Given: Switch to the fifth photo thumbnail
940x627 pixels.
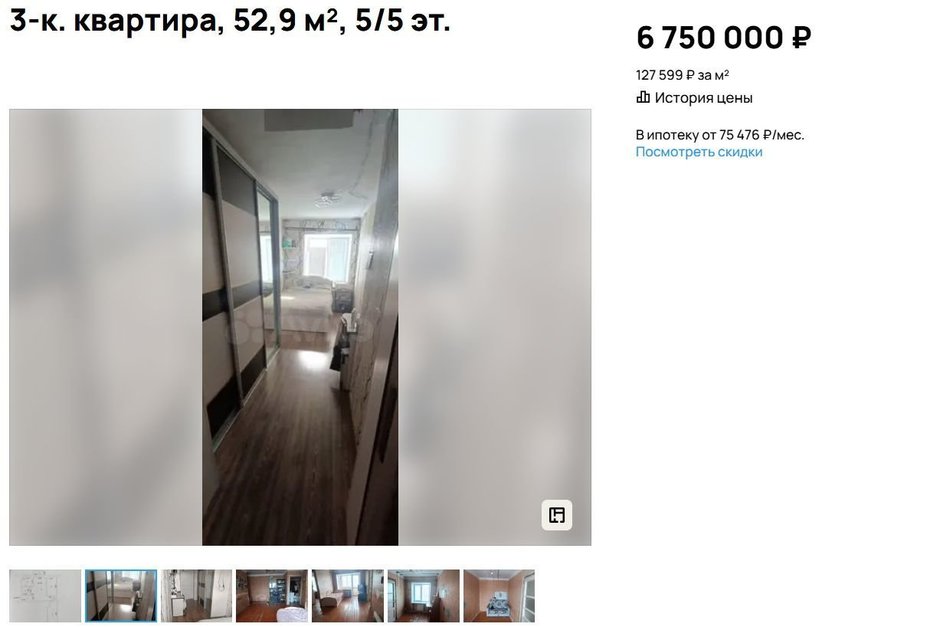Looking at the screenshot, I should pos(348,596).
